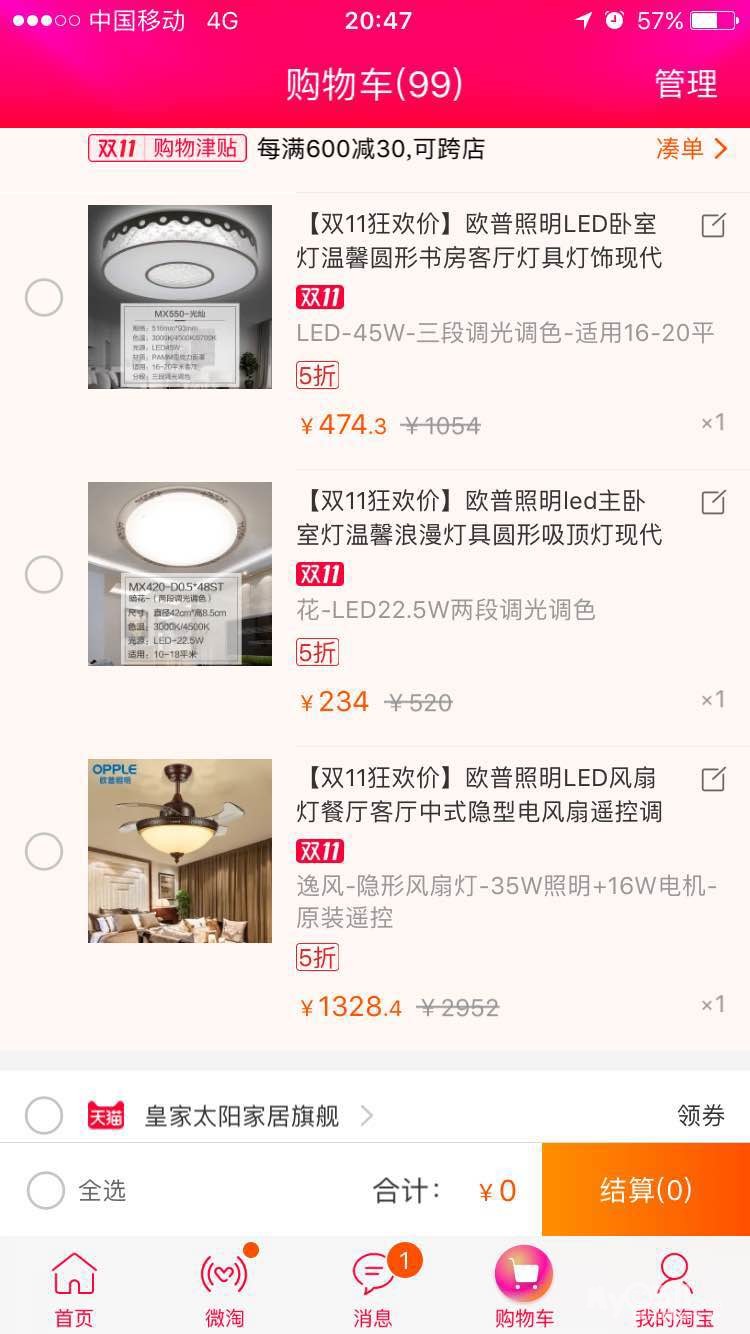Select the LED-45W bedroom light item
Screen dimensions: 750x1334
(44, 297)
